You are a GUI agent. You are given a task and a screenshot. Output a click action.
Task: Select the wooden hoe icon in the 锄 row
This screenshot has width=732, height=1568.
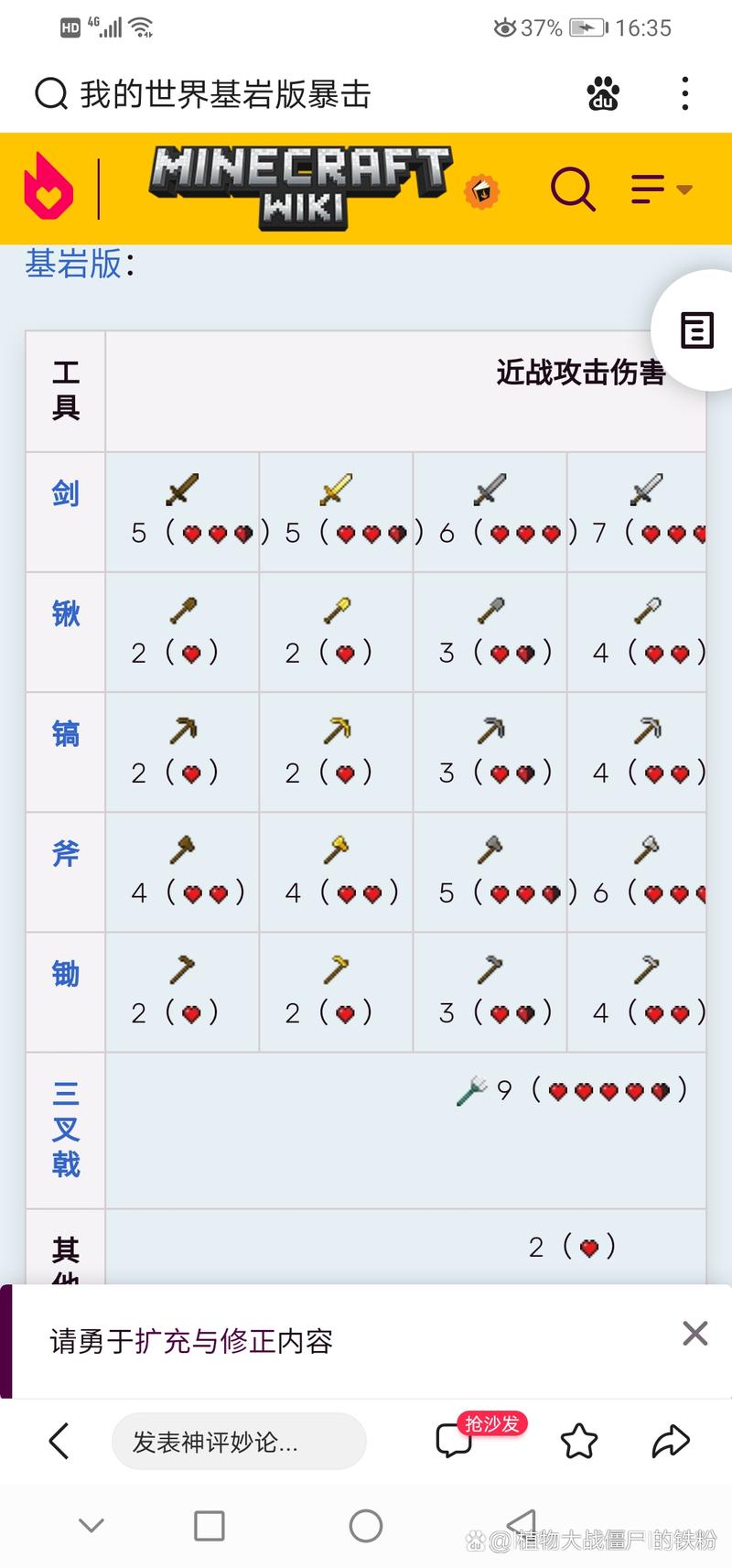(180, 968)
